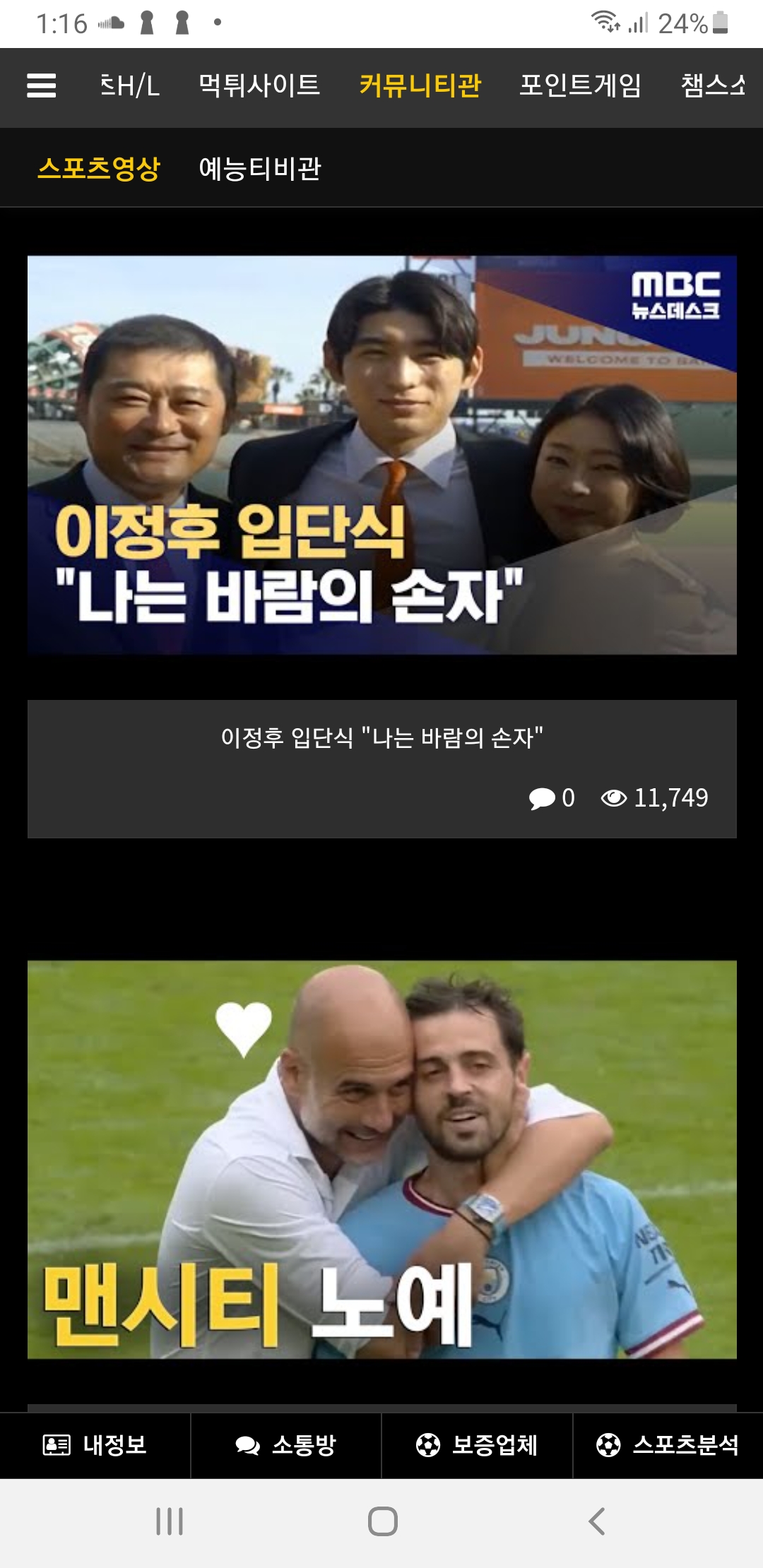
Task: Switch to 스포츠분석 in the bottom bar
Action: click(668, 1445)
